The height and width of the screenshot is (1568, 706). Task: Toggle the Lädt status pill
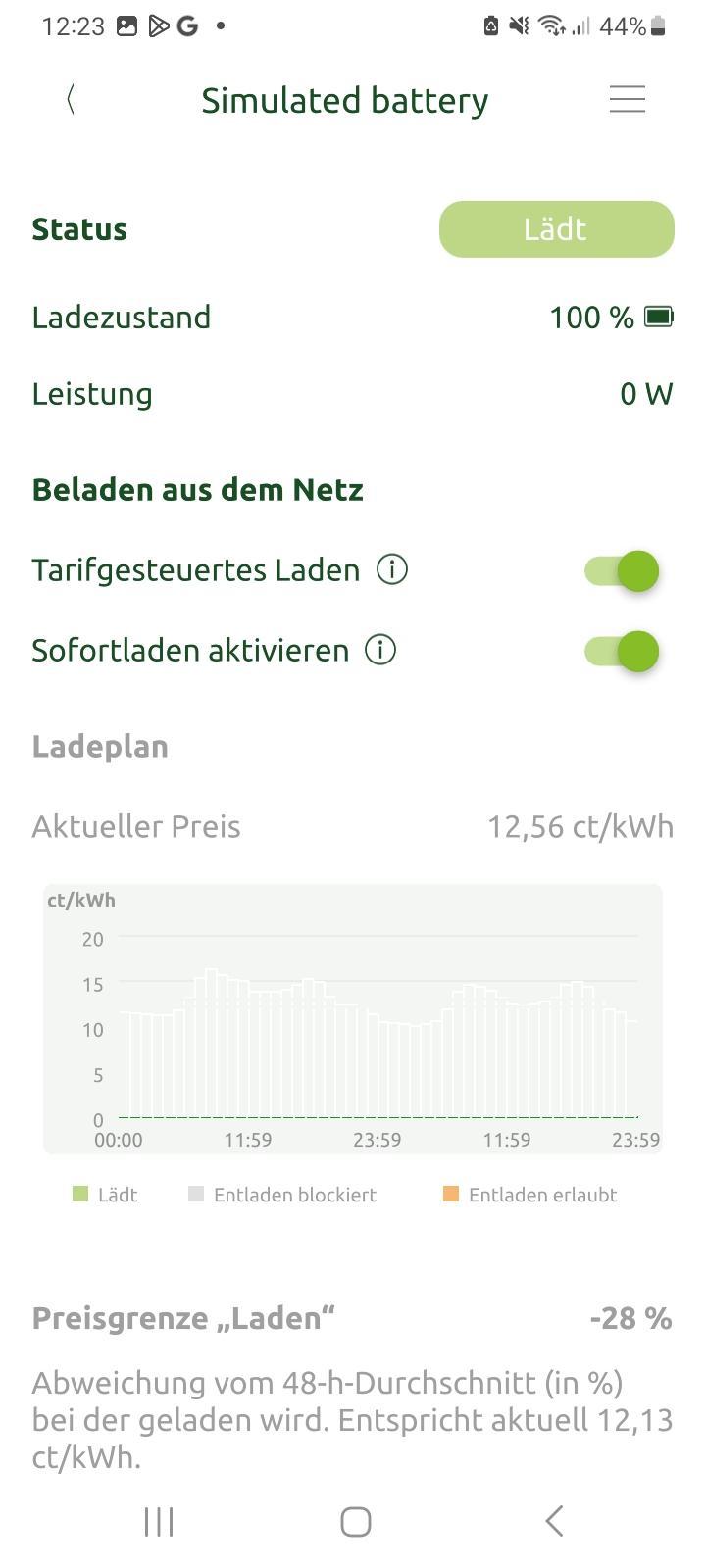click(555, 228)
